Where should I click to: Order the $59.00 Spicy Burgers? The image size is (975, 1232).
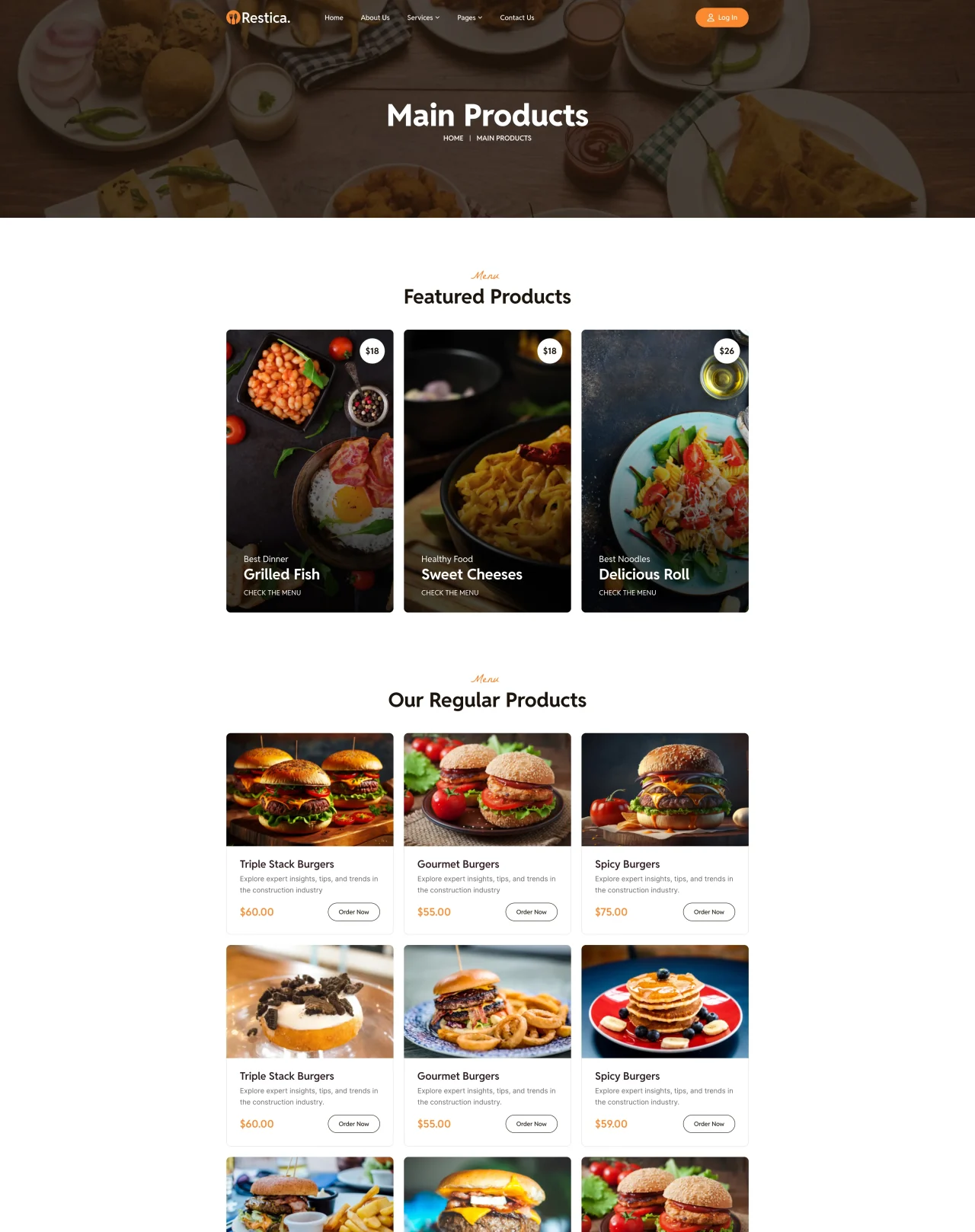coord(708,1124)
